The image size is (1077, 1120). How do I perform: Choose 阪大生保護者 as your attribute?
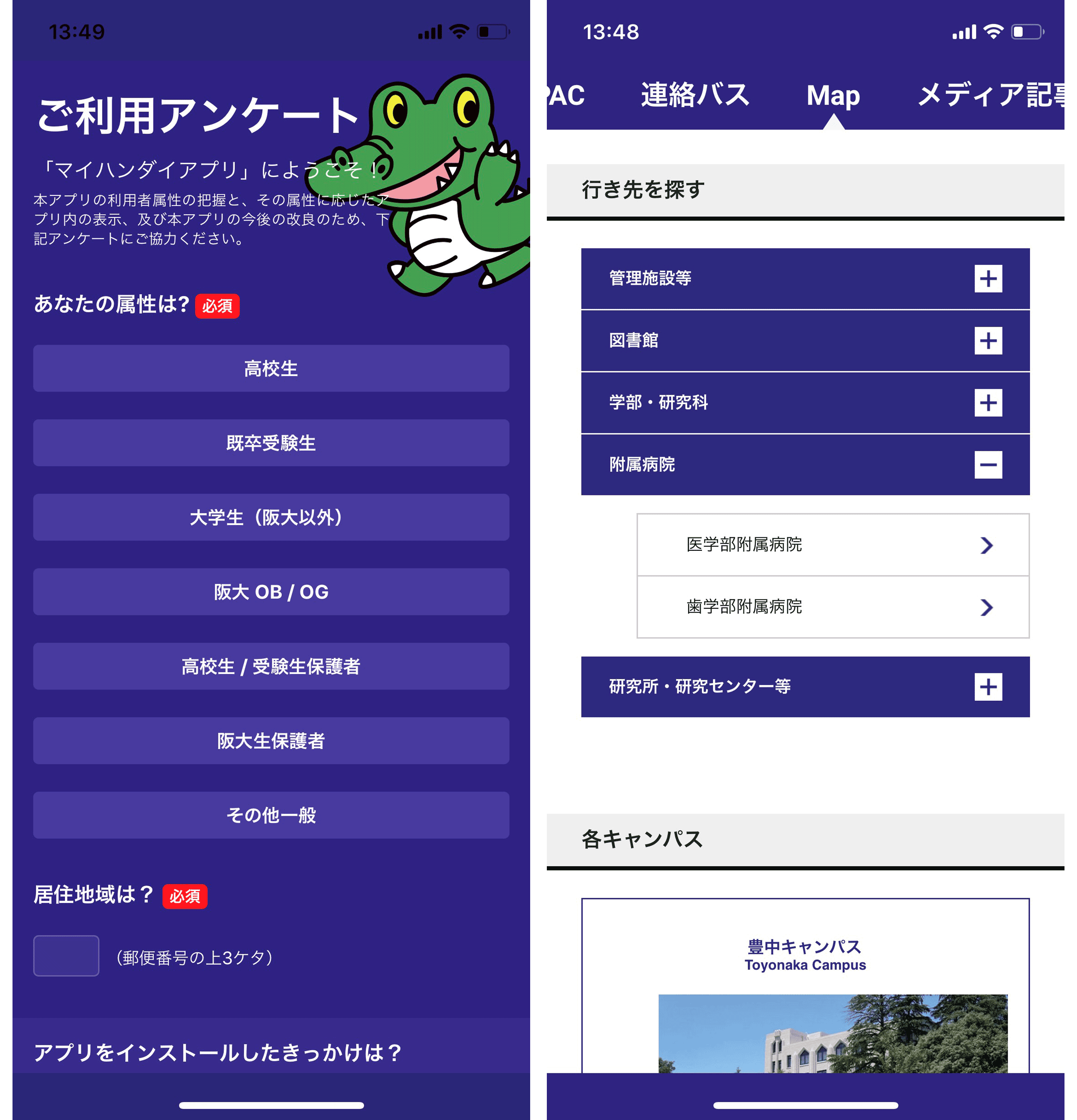tap(271, 740)
